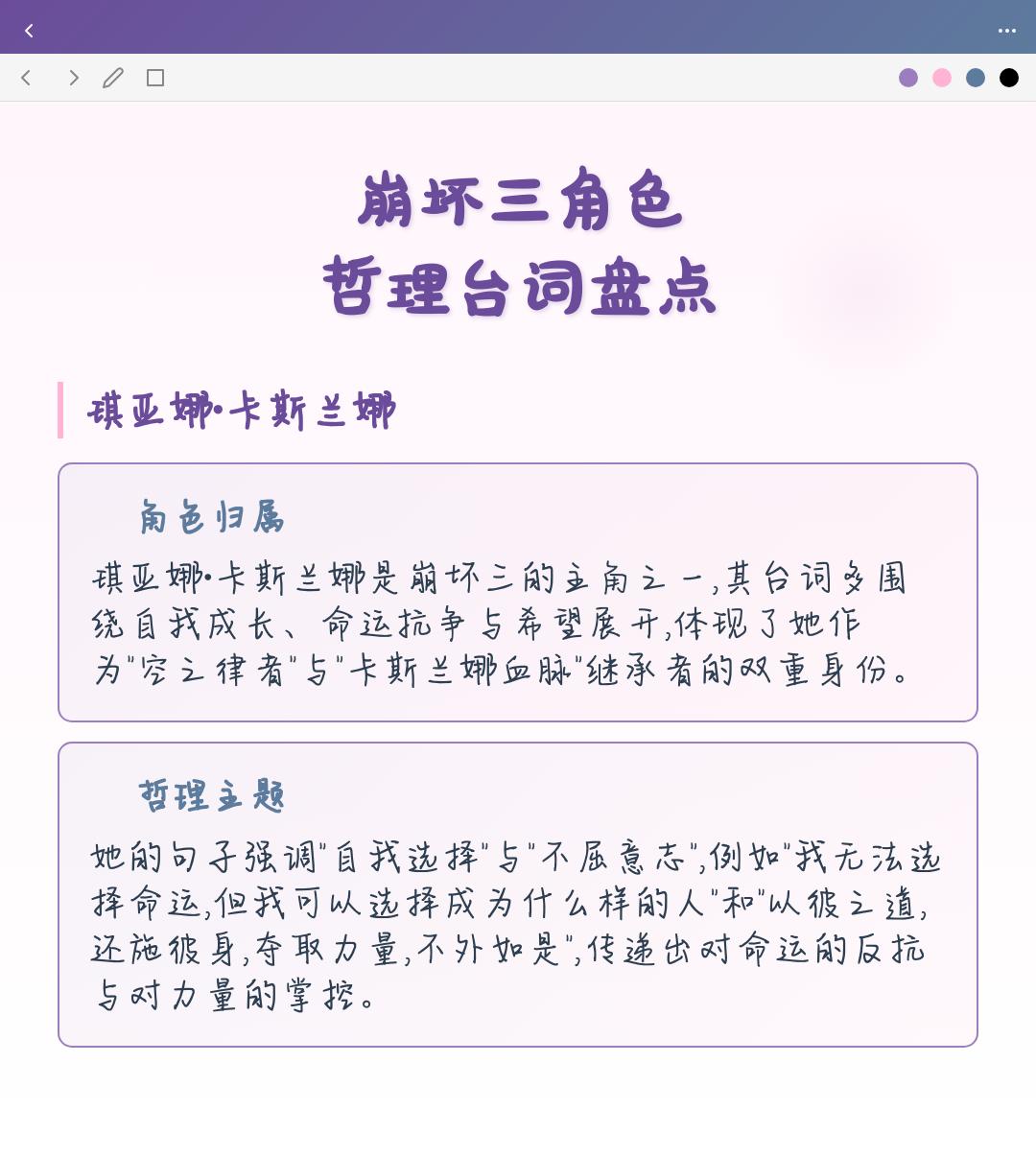Open the three-dot overflow menu
Viewport: 1036px width, 1157px height.
[x=1006, y=31]
